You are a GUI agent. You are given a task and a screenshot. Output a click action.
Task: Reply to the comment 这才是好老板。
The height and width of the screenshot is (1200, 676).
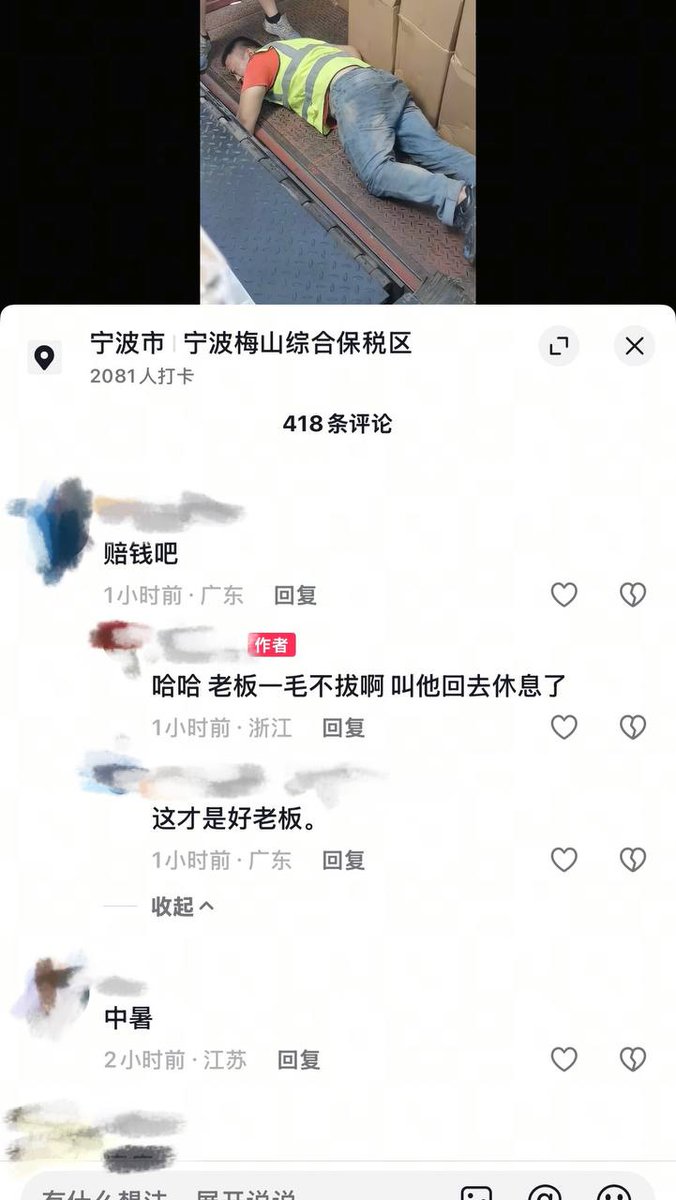point(343,859)
